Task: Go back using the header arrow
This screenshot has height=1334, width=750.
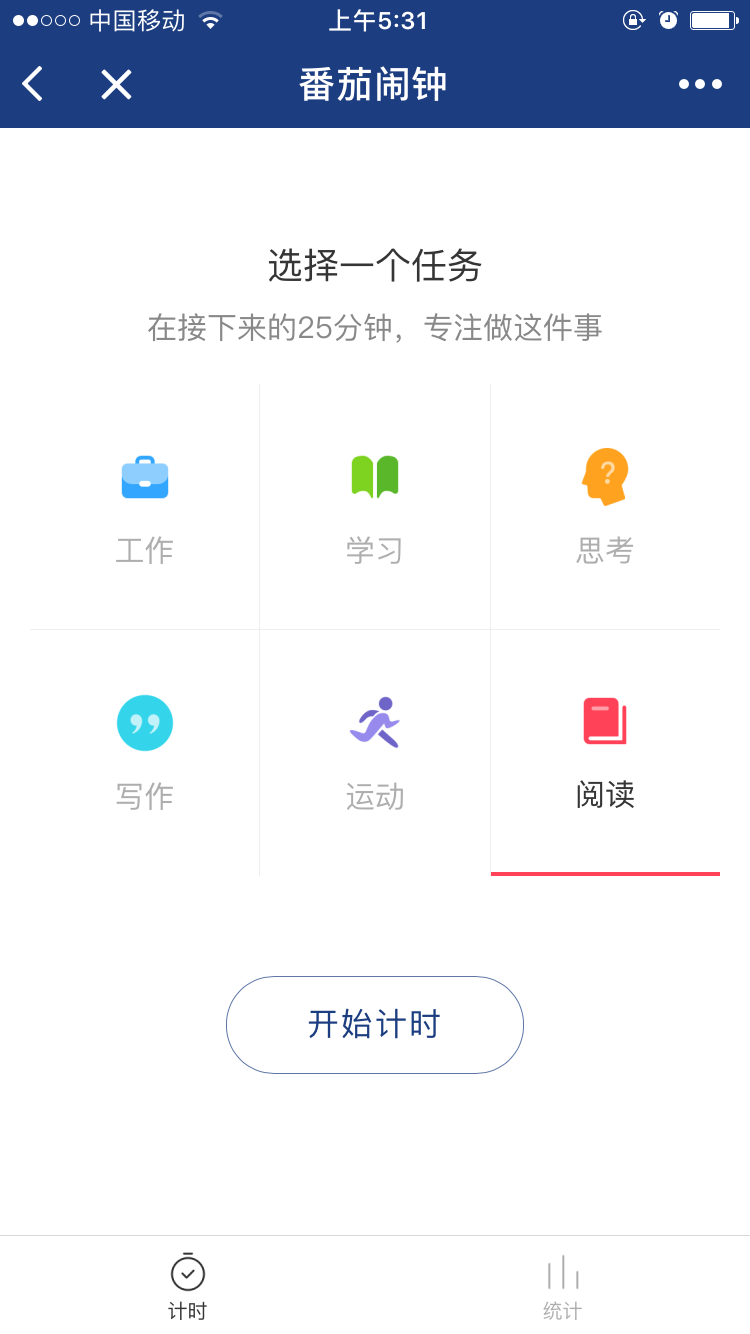Action: coord(33,84)
